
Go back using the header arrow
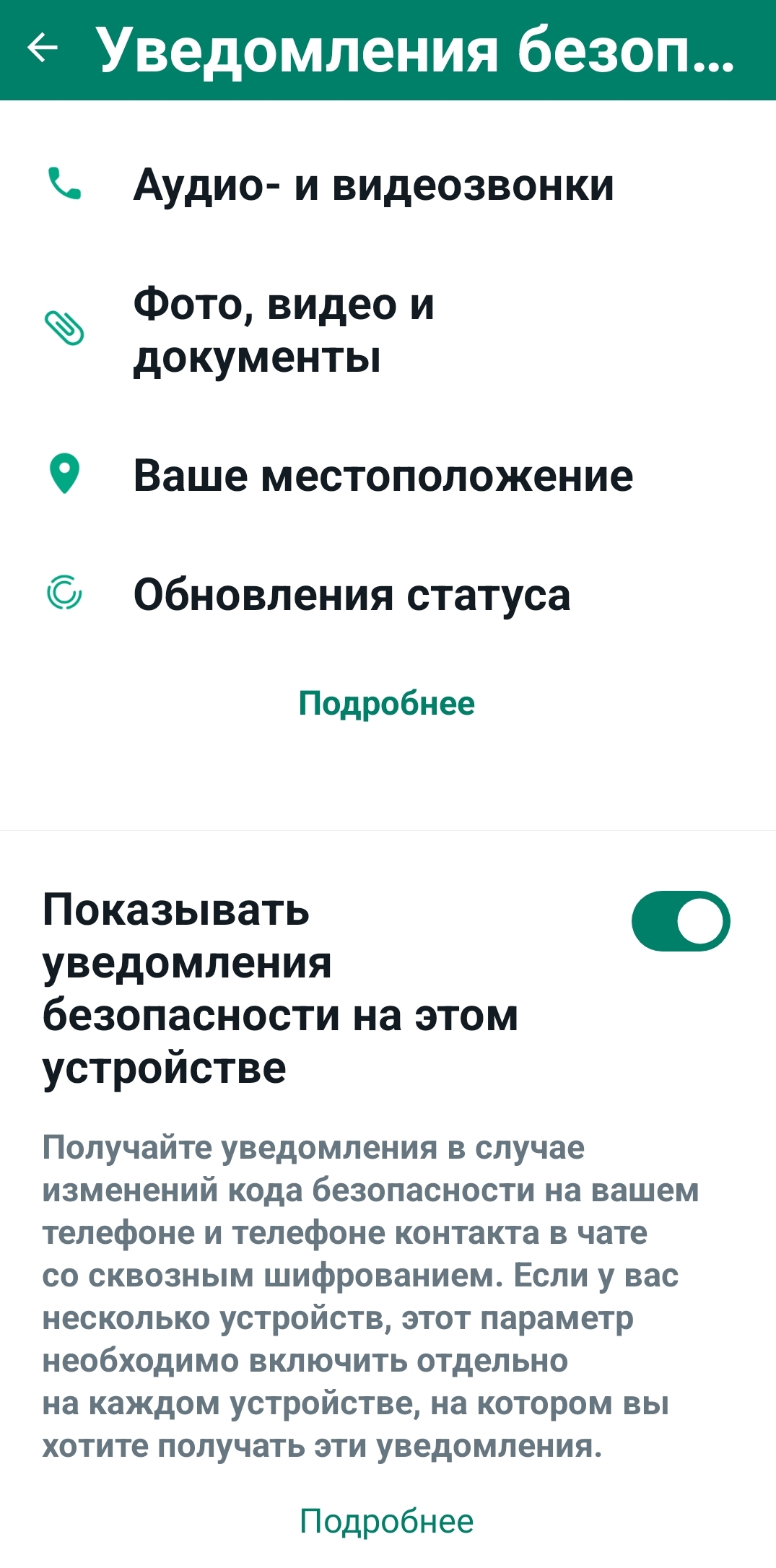point(43,48)
